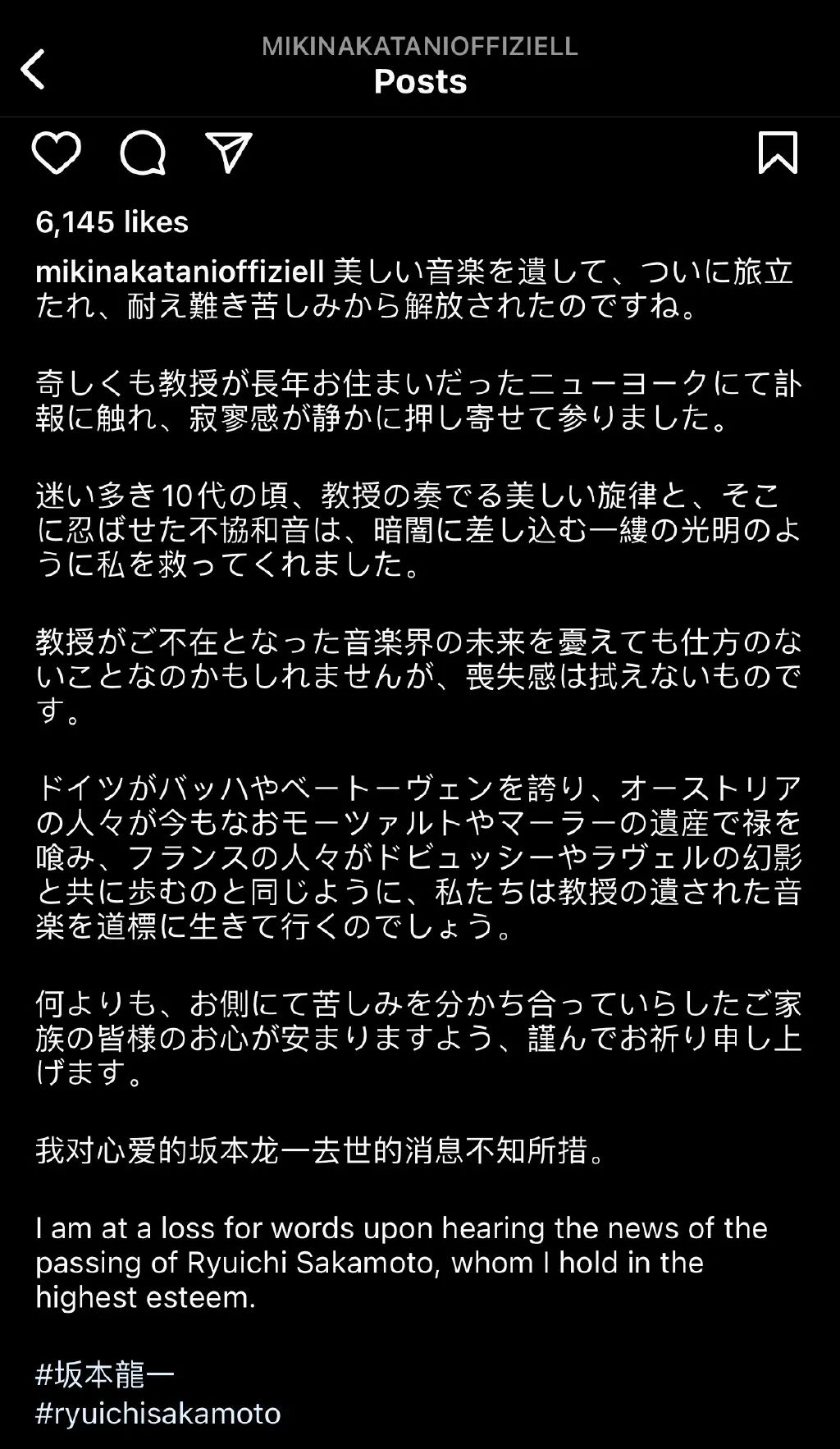Tap MIKINAKATANIOFFIZIELL in the top header
Viewport: 840px width, 1449px height.
[419, 48]
